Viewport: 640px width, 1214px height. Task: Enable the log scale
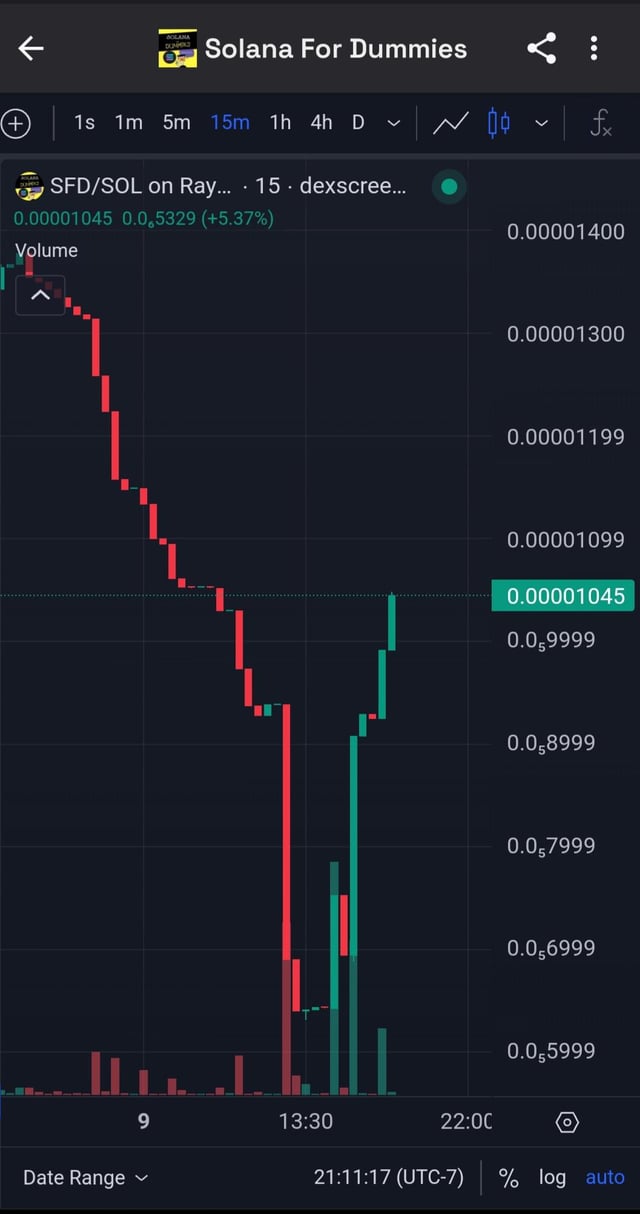point(552,1177)
